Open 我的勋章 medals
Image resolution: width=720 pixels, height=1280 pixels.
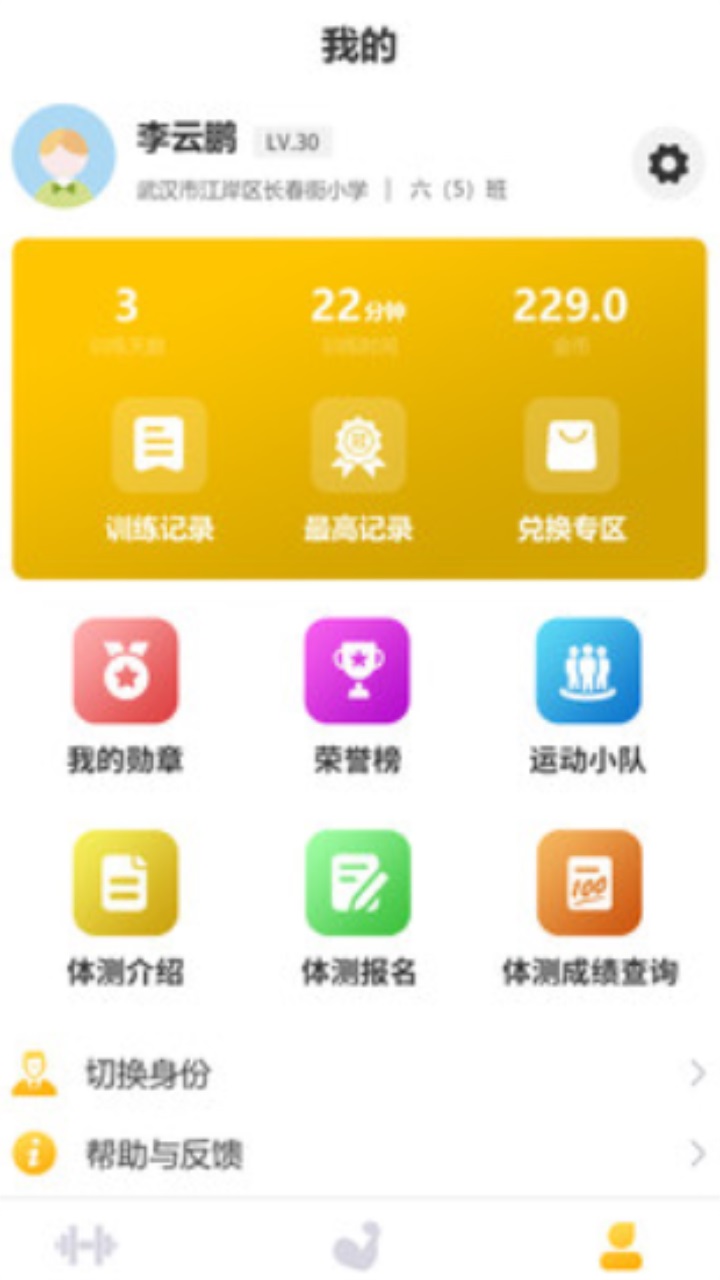(126, 697)
